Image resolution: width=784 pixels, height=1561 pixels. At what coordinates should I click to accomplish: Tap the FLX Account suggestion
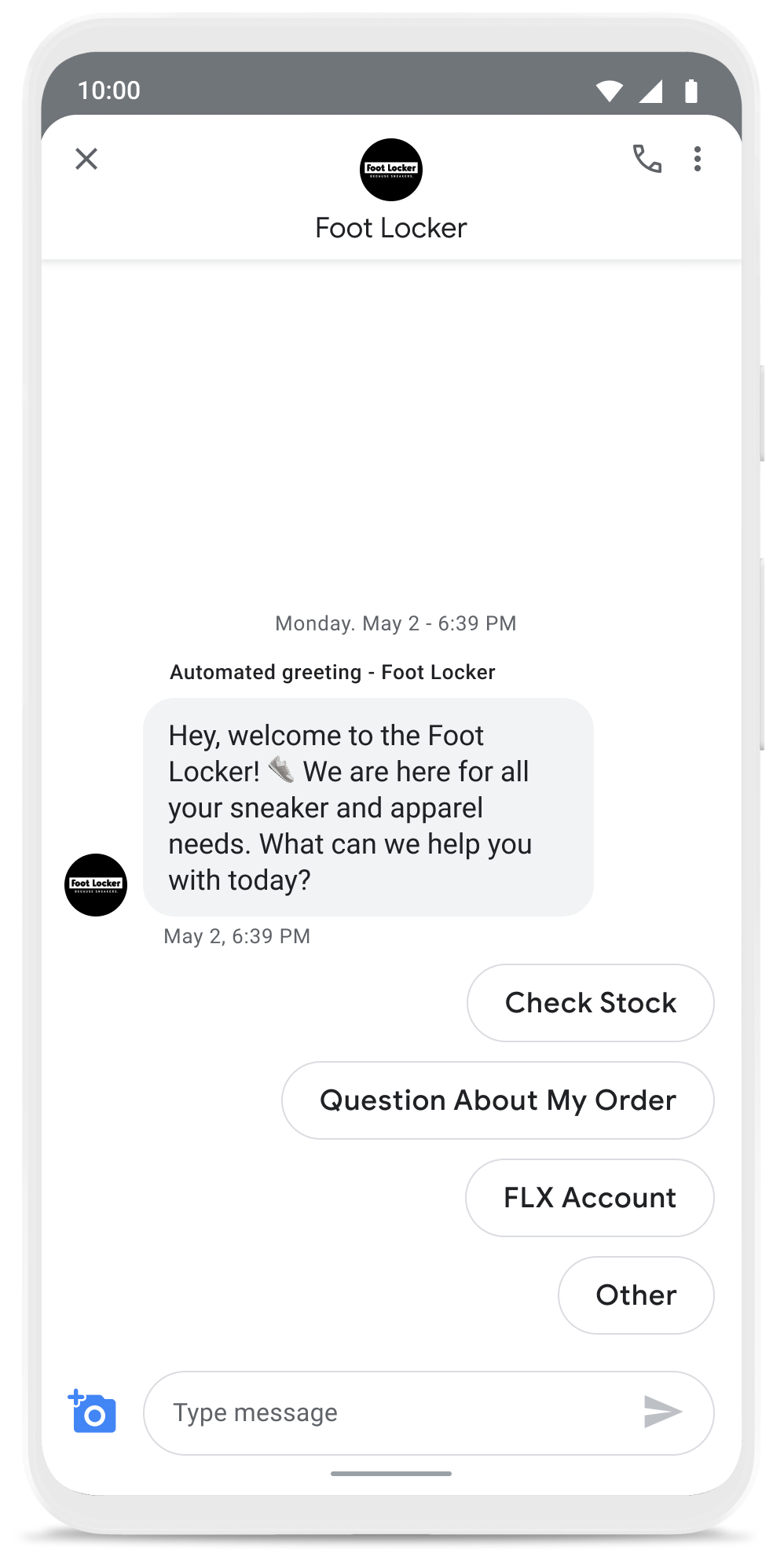pyautogui.click(x=589, y=1198)
